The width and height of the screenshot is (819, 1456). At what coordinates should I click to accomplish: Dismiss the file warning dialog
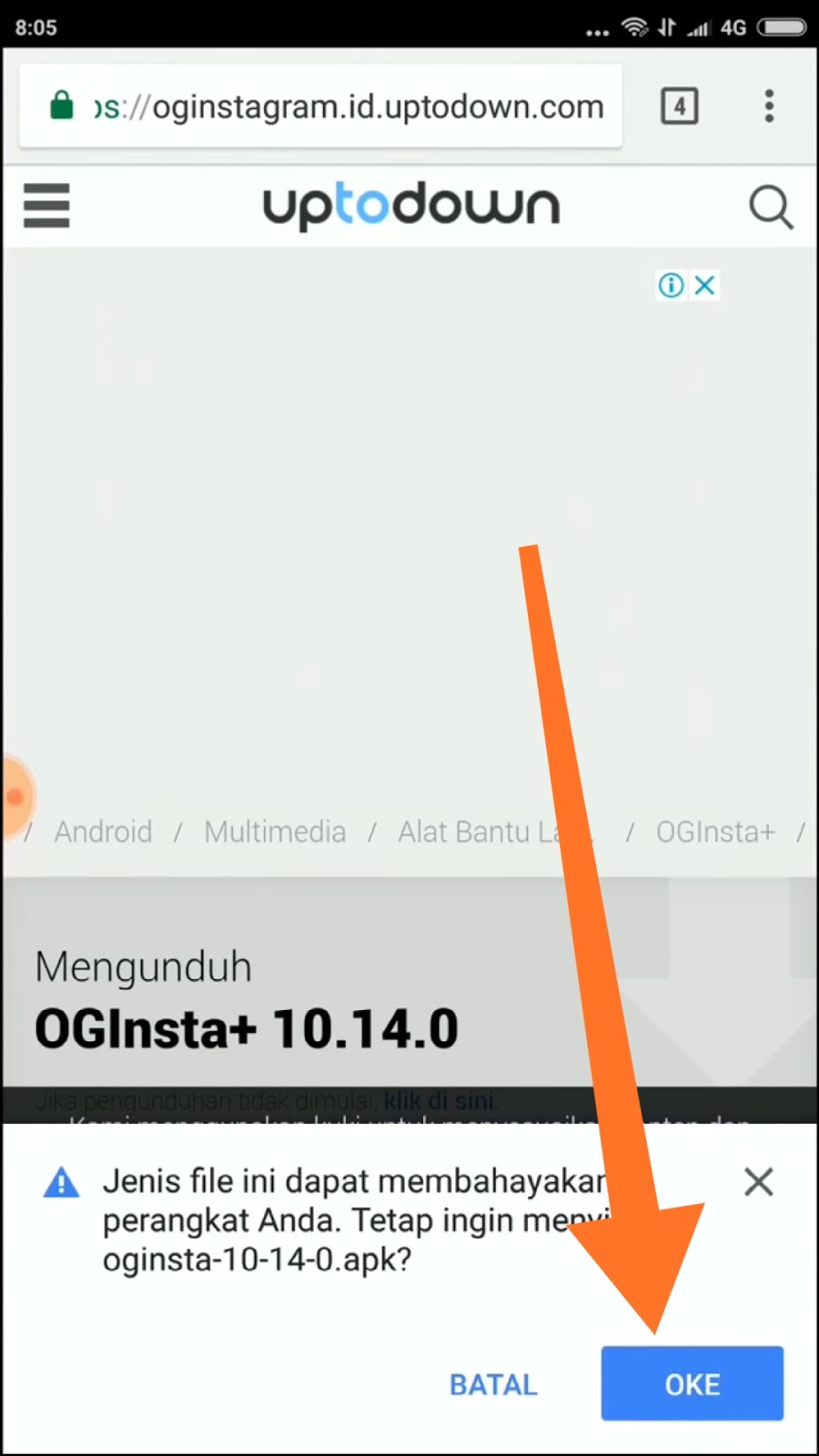click(758, 1182)
